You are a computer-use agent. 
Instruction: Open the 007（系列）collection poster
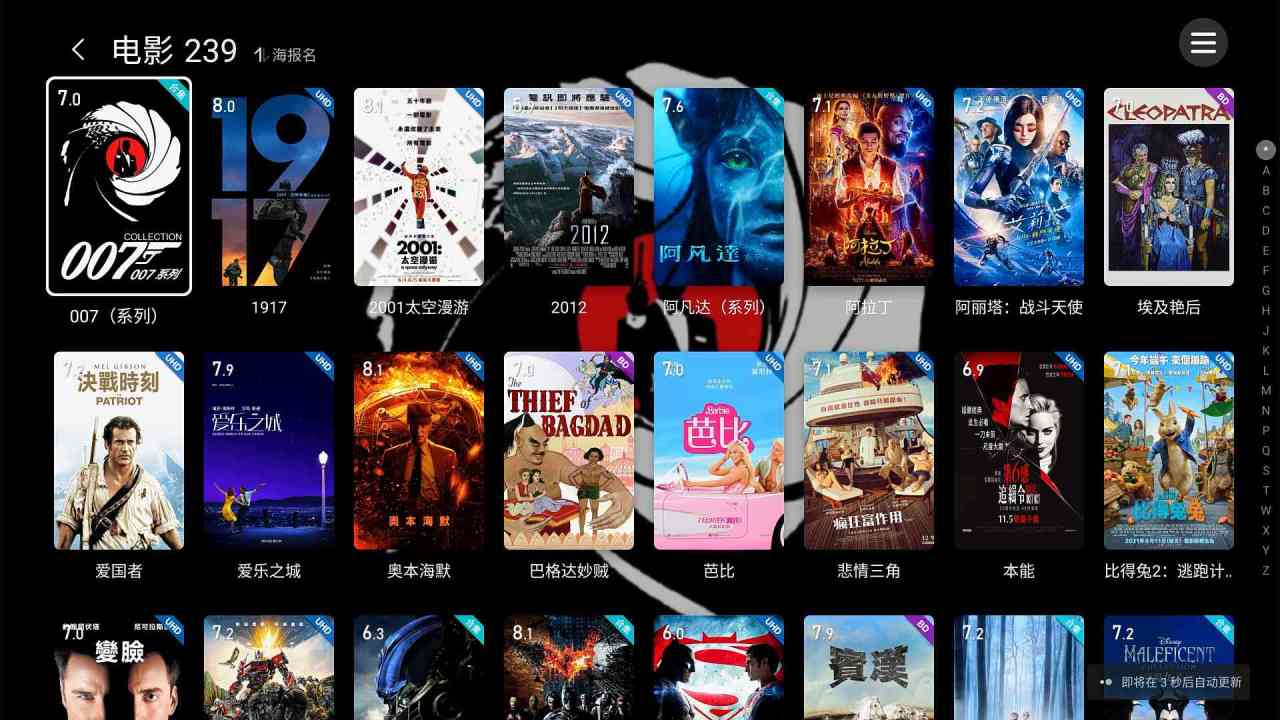119,186
